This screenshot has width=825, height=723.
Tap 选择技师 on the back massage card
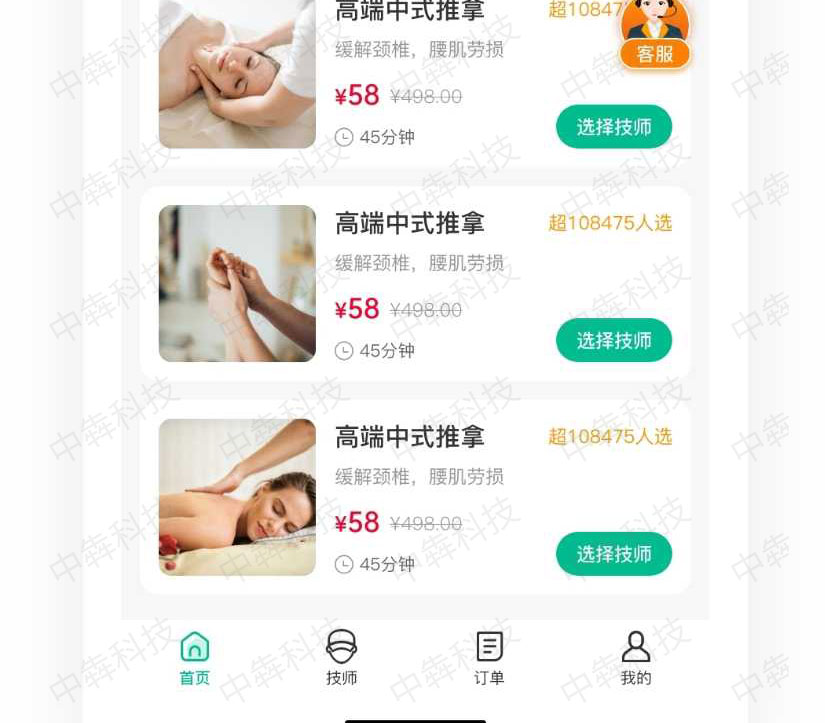coord(614,553)
